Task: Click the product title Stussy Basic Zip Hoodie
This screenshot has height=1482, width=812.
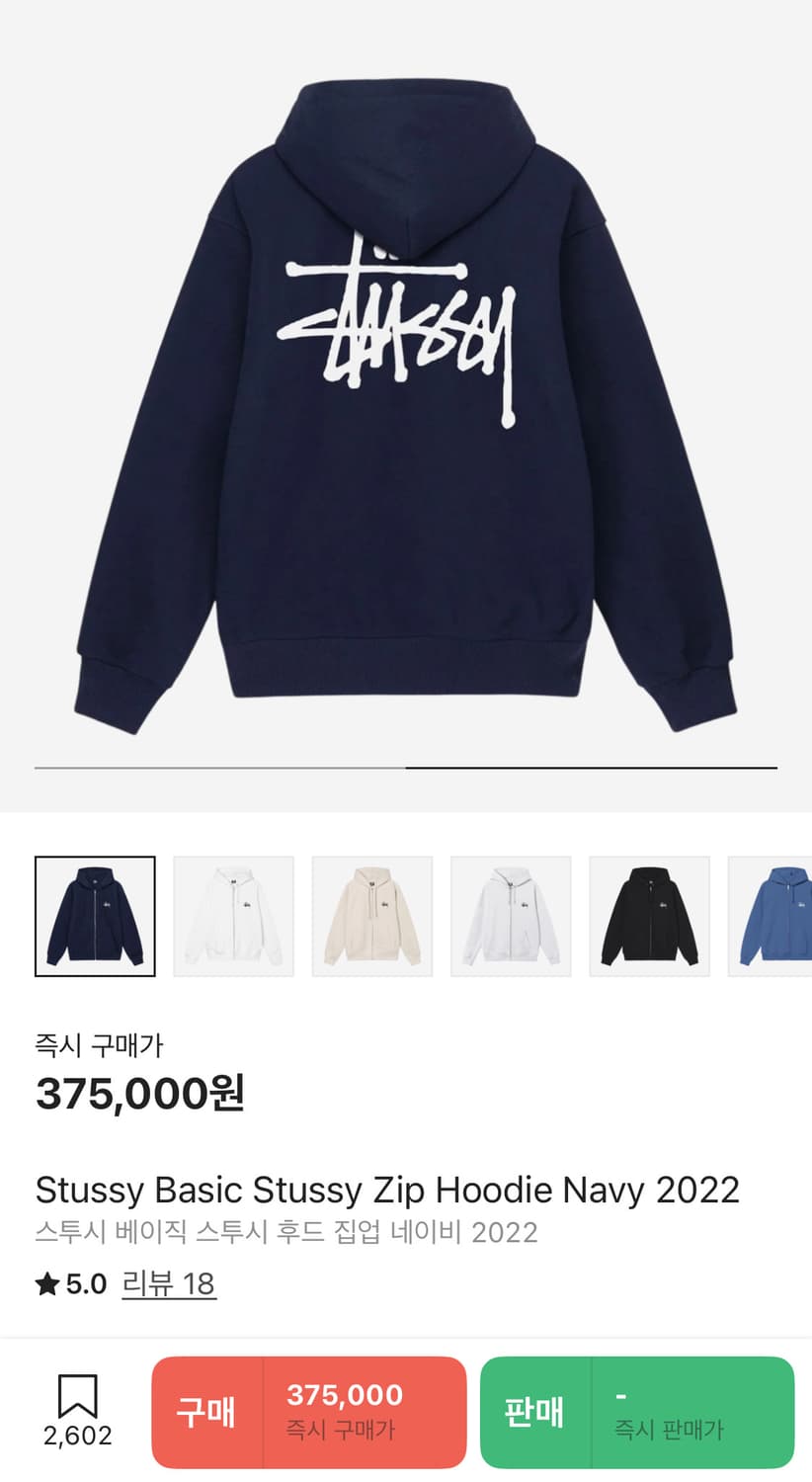Action: 387,1190
